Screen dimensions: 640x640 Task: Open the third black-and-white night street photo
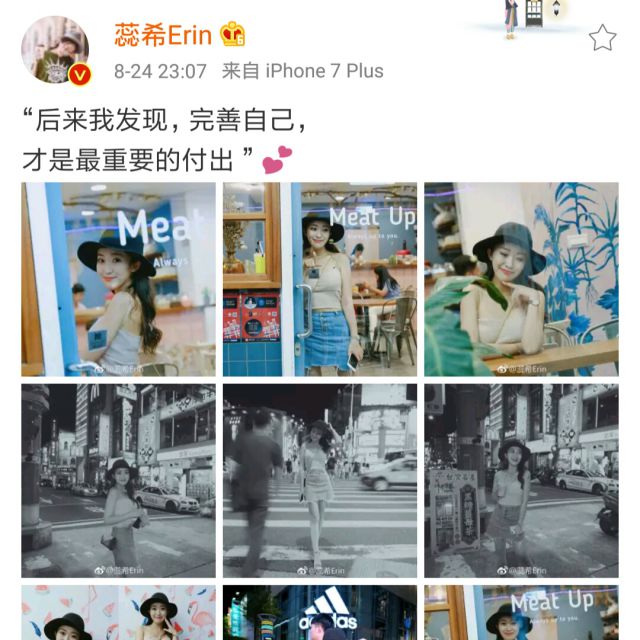pyautogui.click(x=521, y=480)
